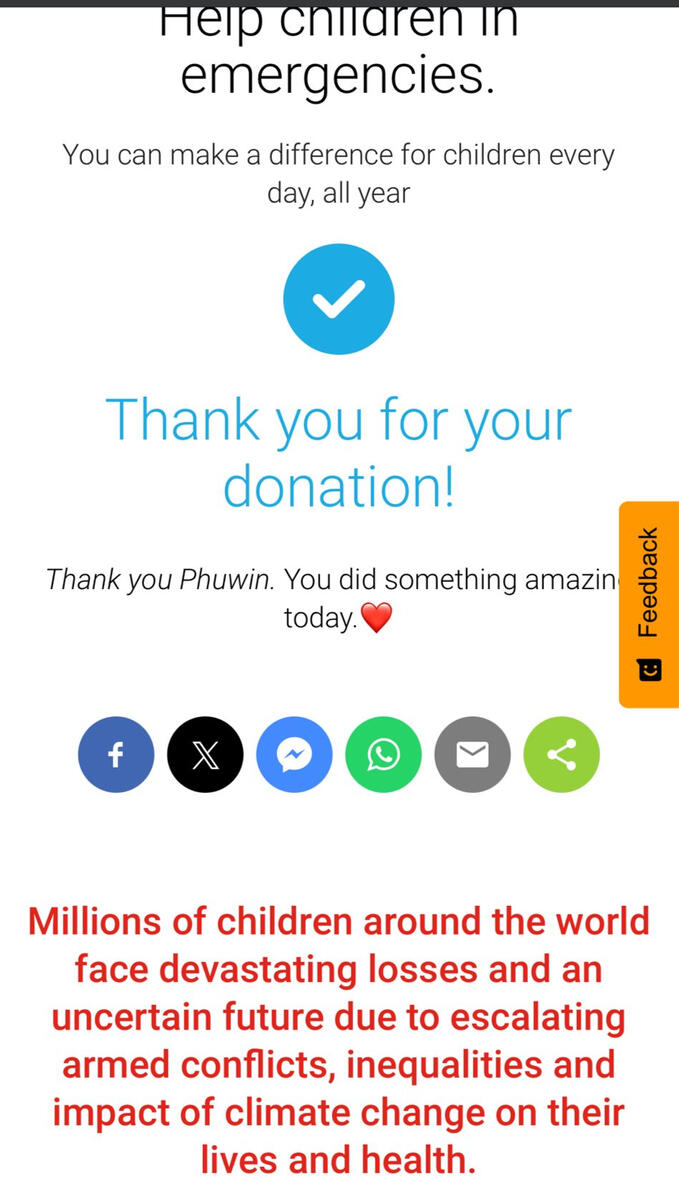Share the donation by email
The width and height of the screenshot is (679, 1200).
(472, 755)
